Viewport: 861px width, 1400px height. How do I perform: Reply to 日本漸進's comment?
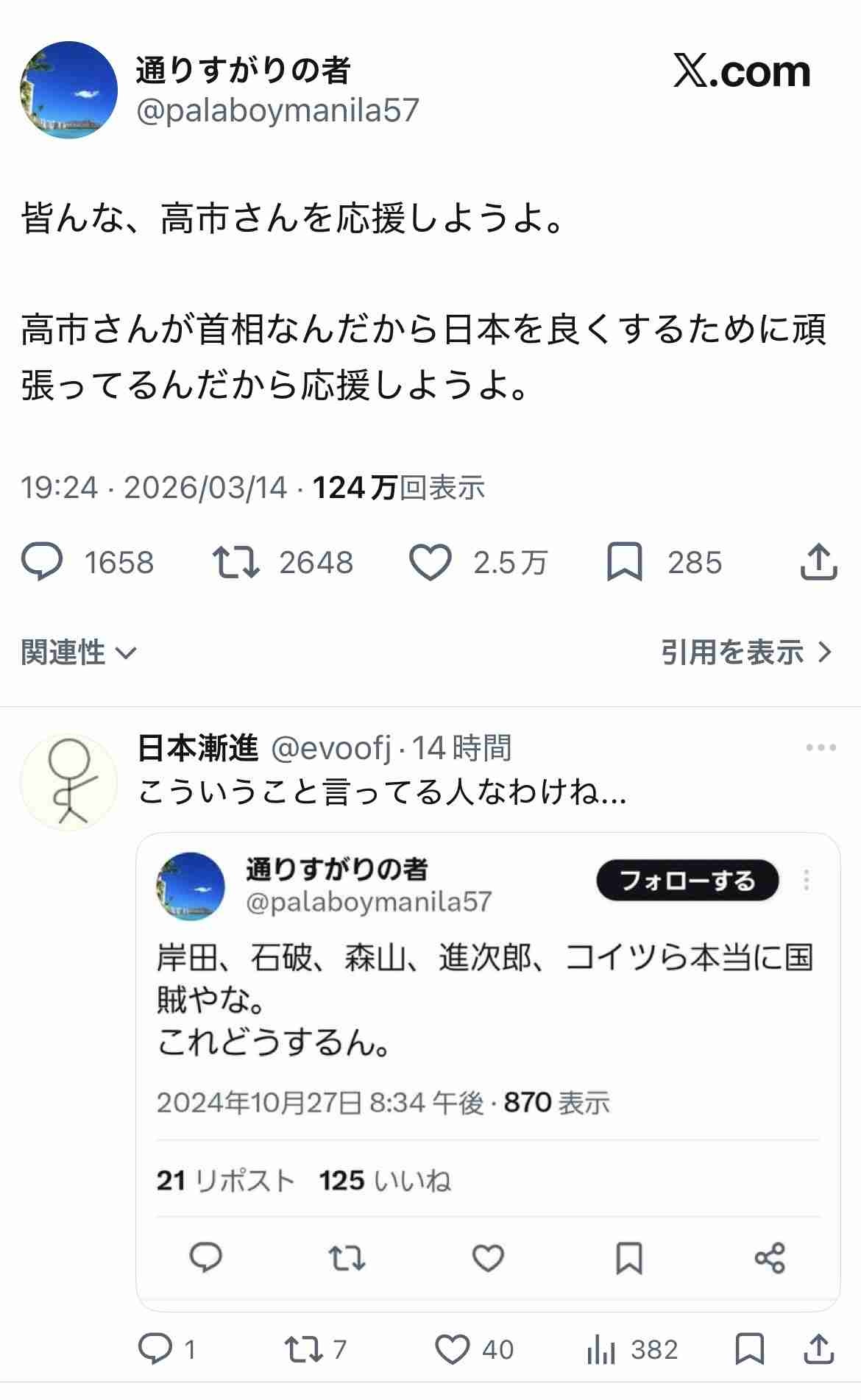pos(155,1349)
